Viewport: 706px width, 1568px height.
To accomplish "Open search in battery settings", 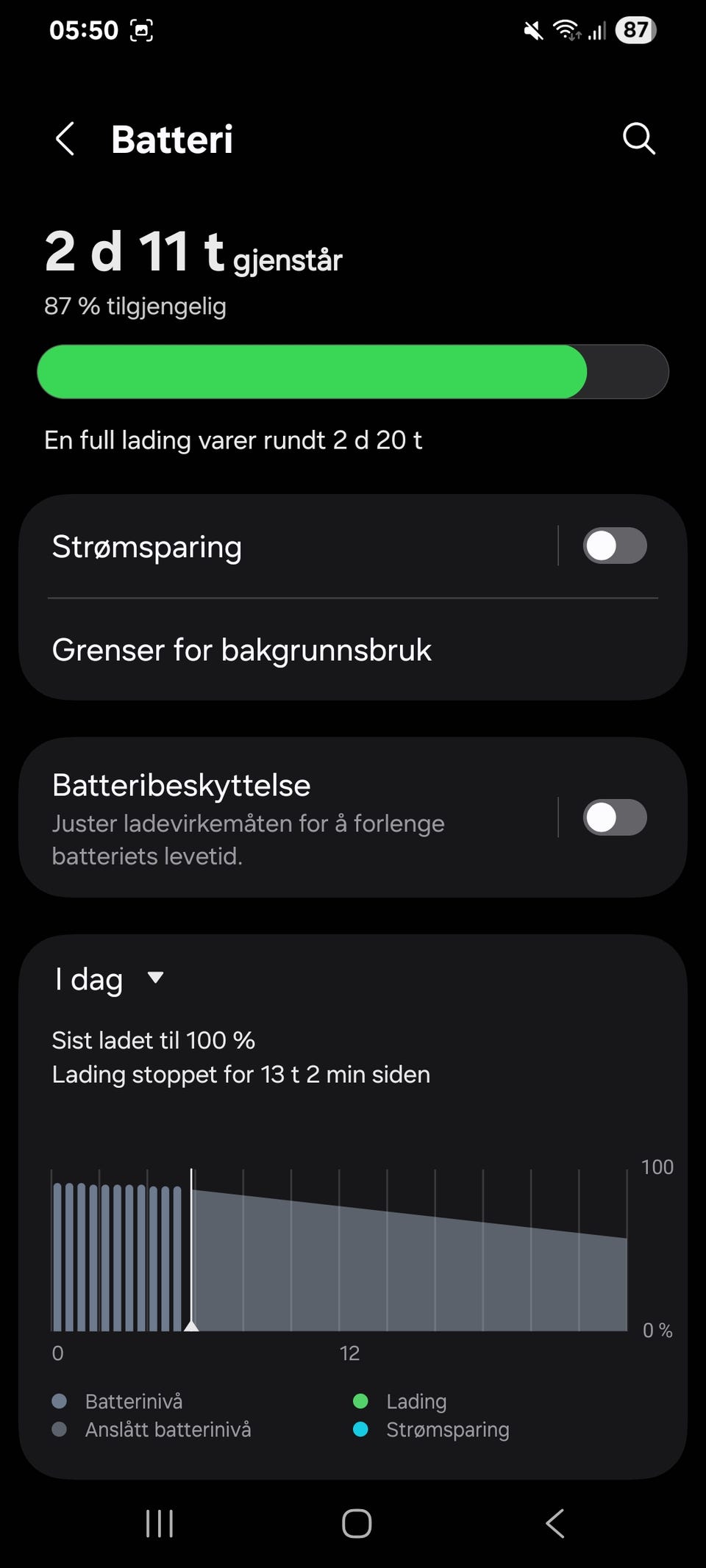I will [x=638, y=139].
